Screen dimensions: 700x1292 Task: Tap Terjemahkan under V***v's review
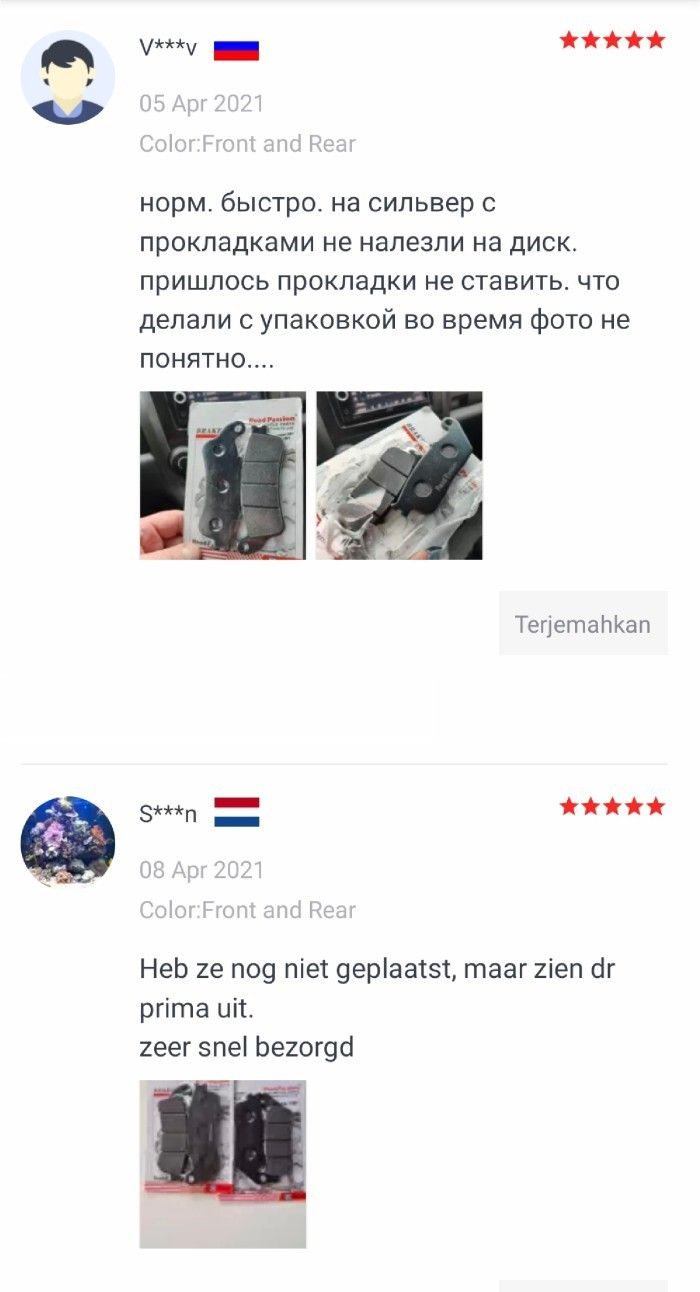(x=583, y=624)
